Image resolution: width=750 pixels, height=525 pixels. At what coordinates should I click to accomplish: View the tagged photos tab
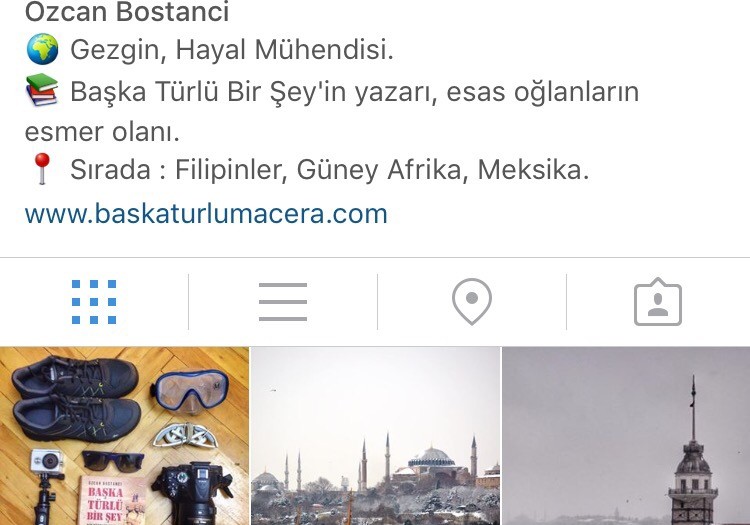[x=658, y=302]
